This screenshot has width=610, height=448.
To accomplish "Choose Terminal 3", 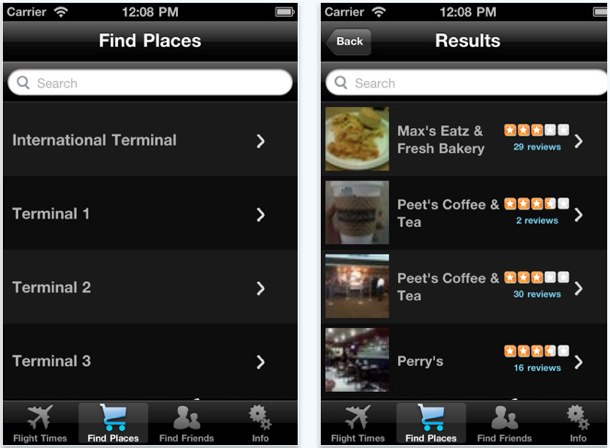I will [150, 361].
